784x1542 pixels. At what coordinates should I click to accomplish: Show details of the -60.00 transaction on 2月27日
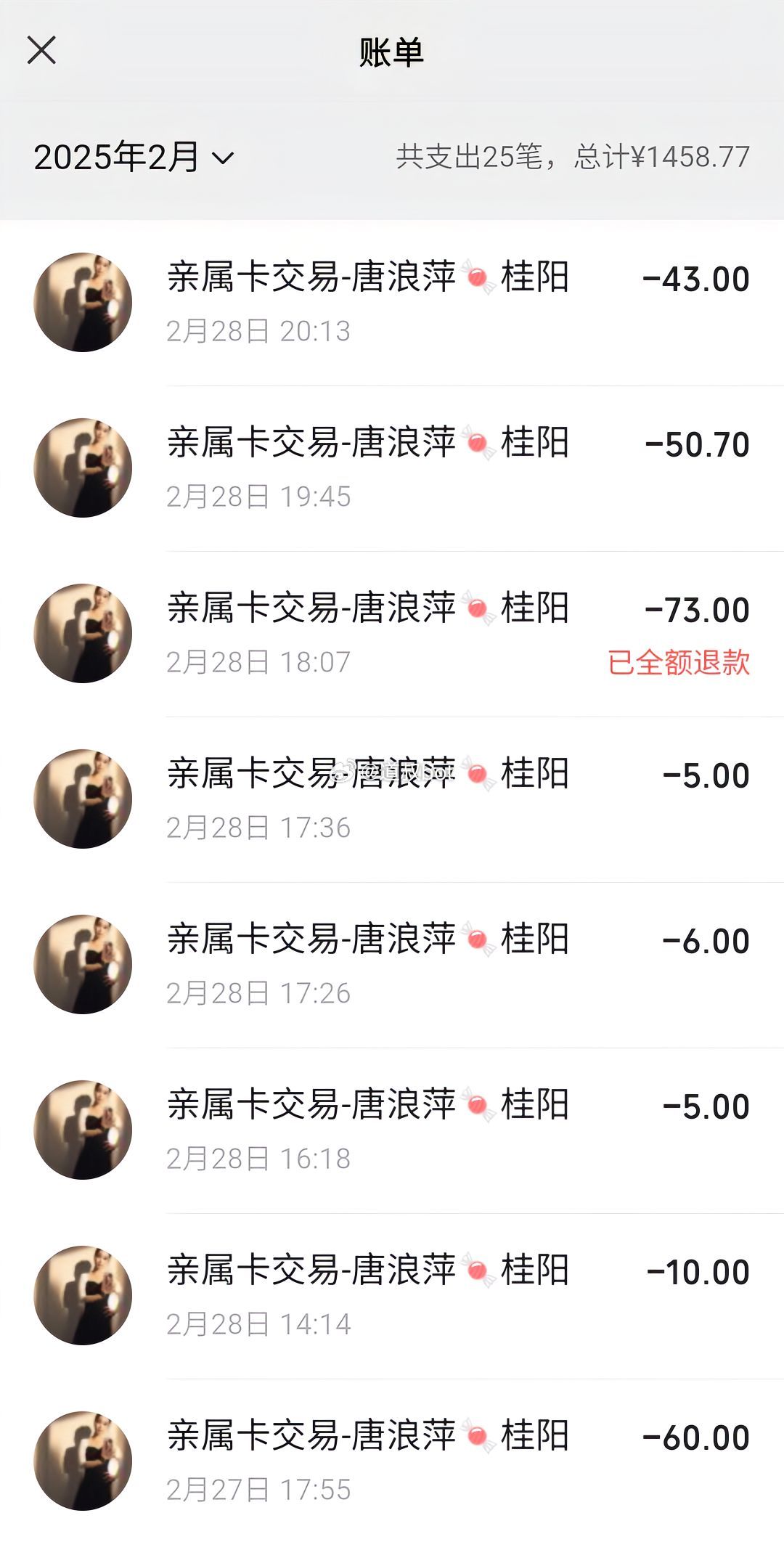click(392, 1461)
